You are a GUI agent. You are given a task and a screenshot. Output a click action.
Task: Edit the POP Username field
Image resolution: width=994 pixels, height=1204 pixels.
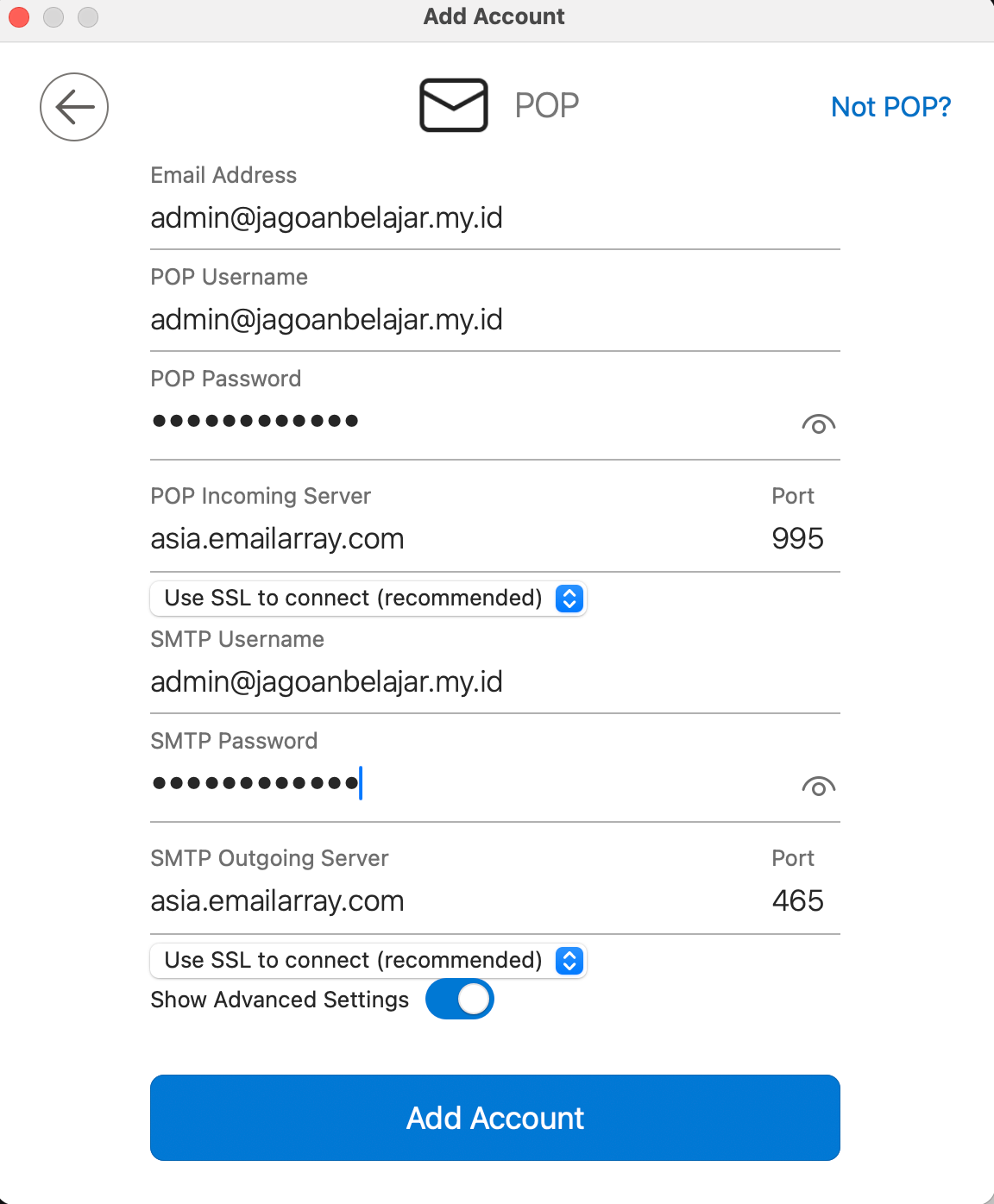pyautogui.click(x=495, y=320)
